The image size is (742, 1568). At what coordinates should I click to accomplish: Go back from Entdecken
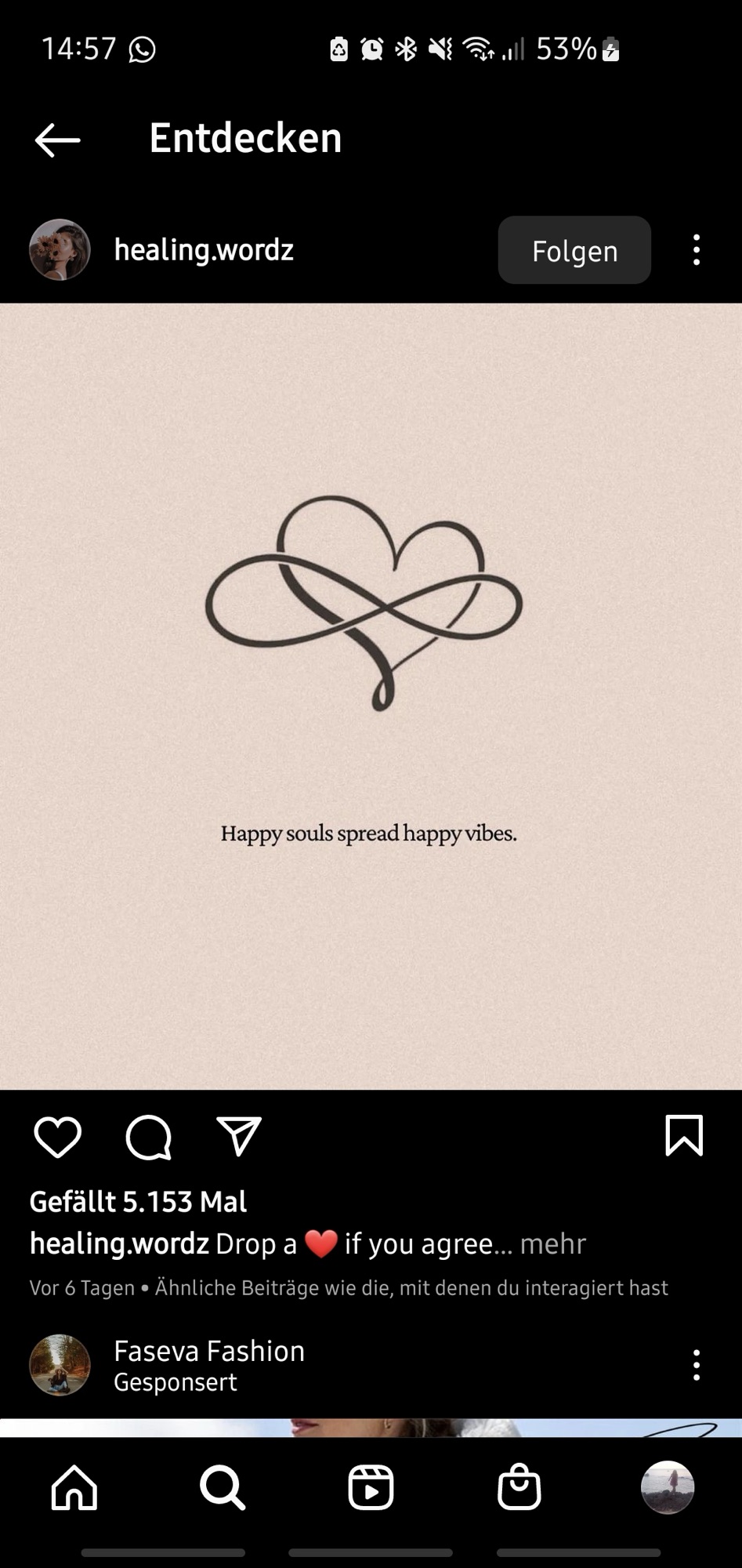pos(57,140)
